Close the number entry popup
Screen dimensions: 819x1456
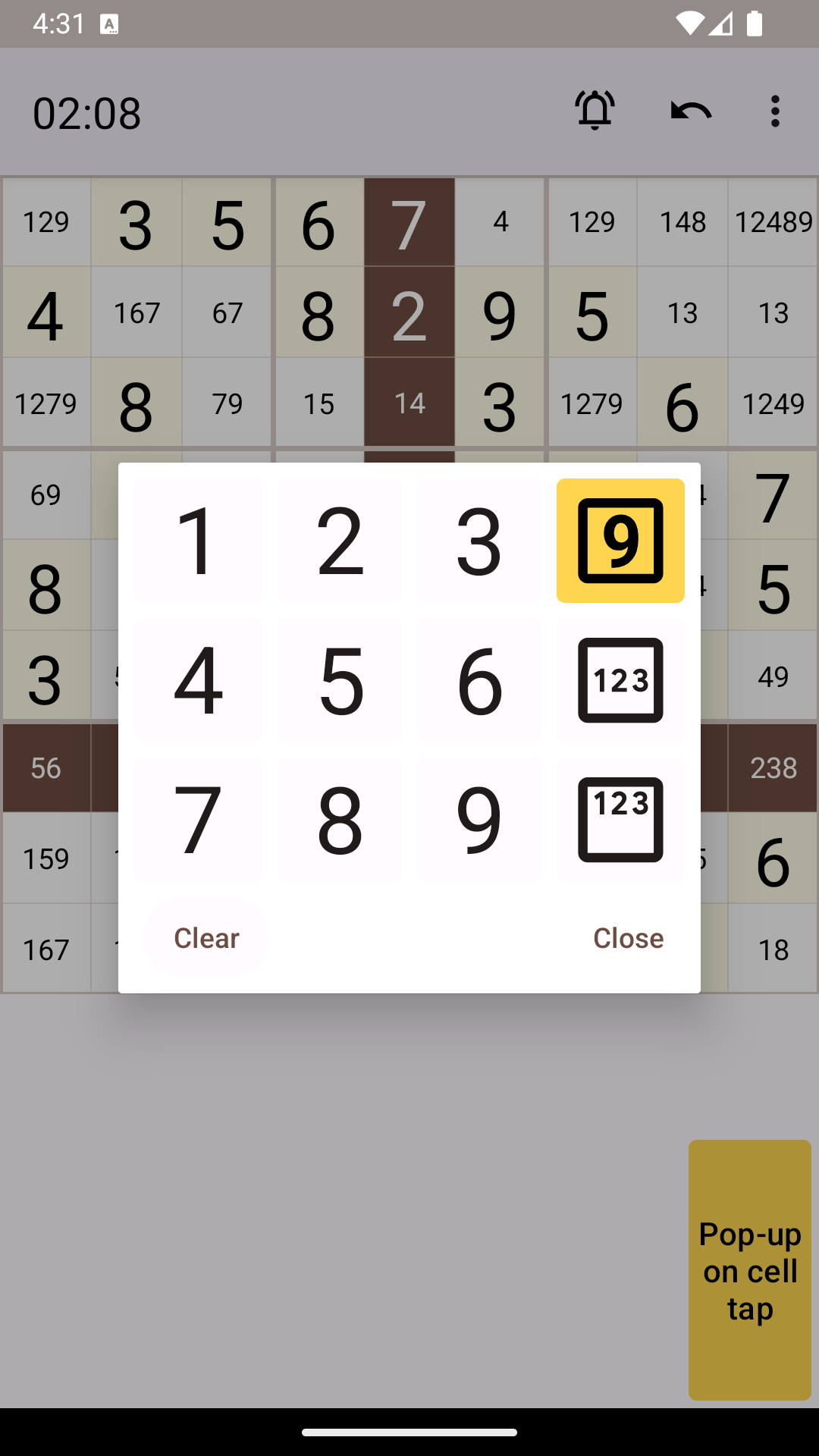coord(628,938)
